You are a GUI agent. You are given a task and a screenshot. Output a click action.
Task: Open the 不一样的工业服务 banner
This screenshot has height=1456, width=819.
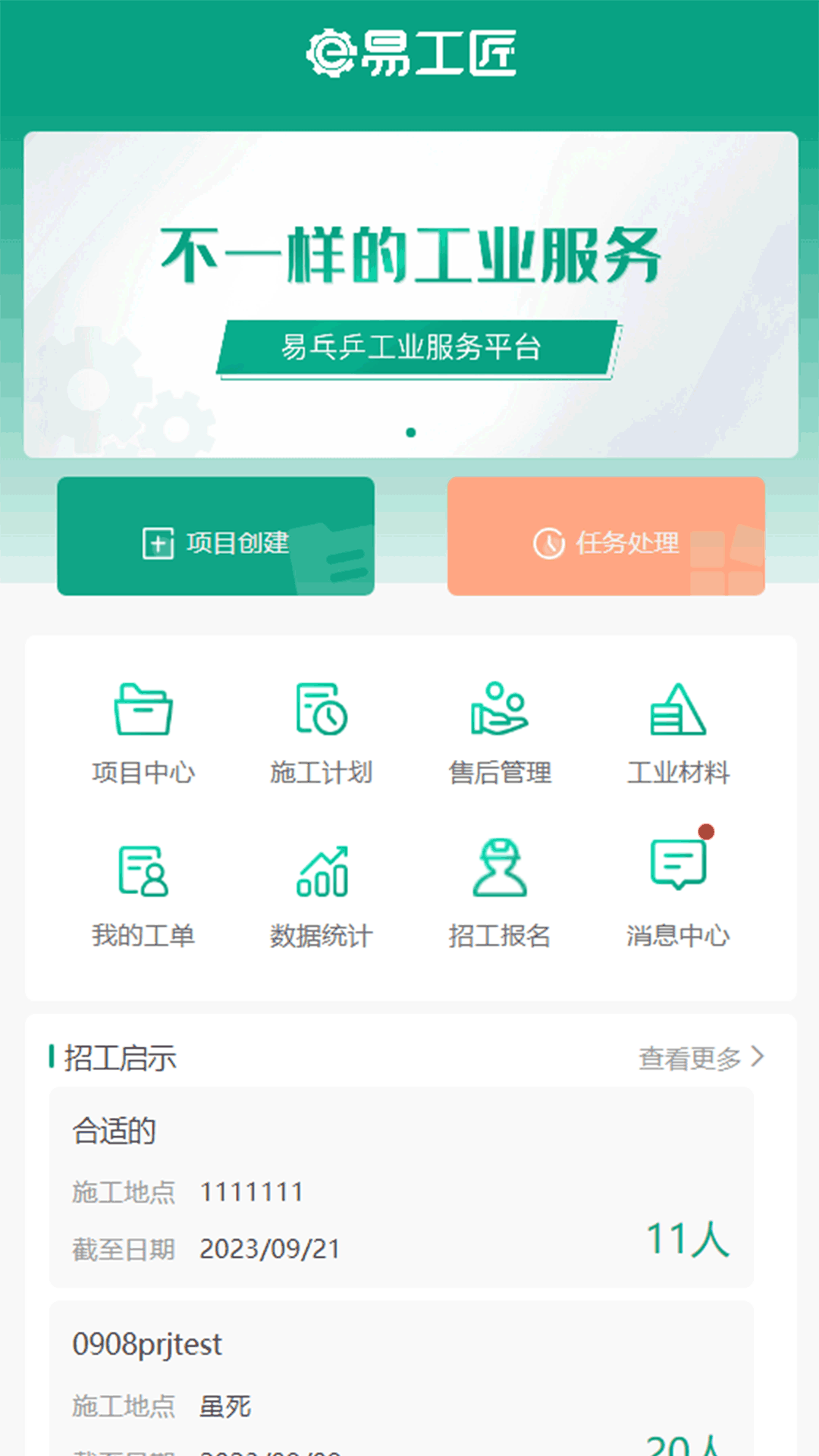[x=410, y=294]
